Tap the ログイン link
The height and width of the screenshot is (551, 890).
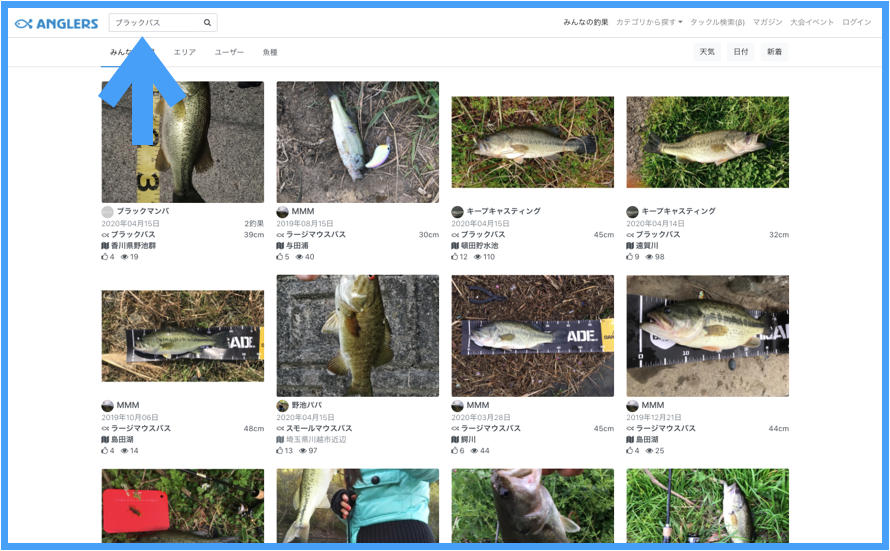856,22
